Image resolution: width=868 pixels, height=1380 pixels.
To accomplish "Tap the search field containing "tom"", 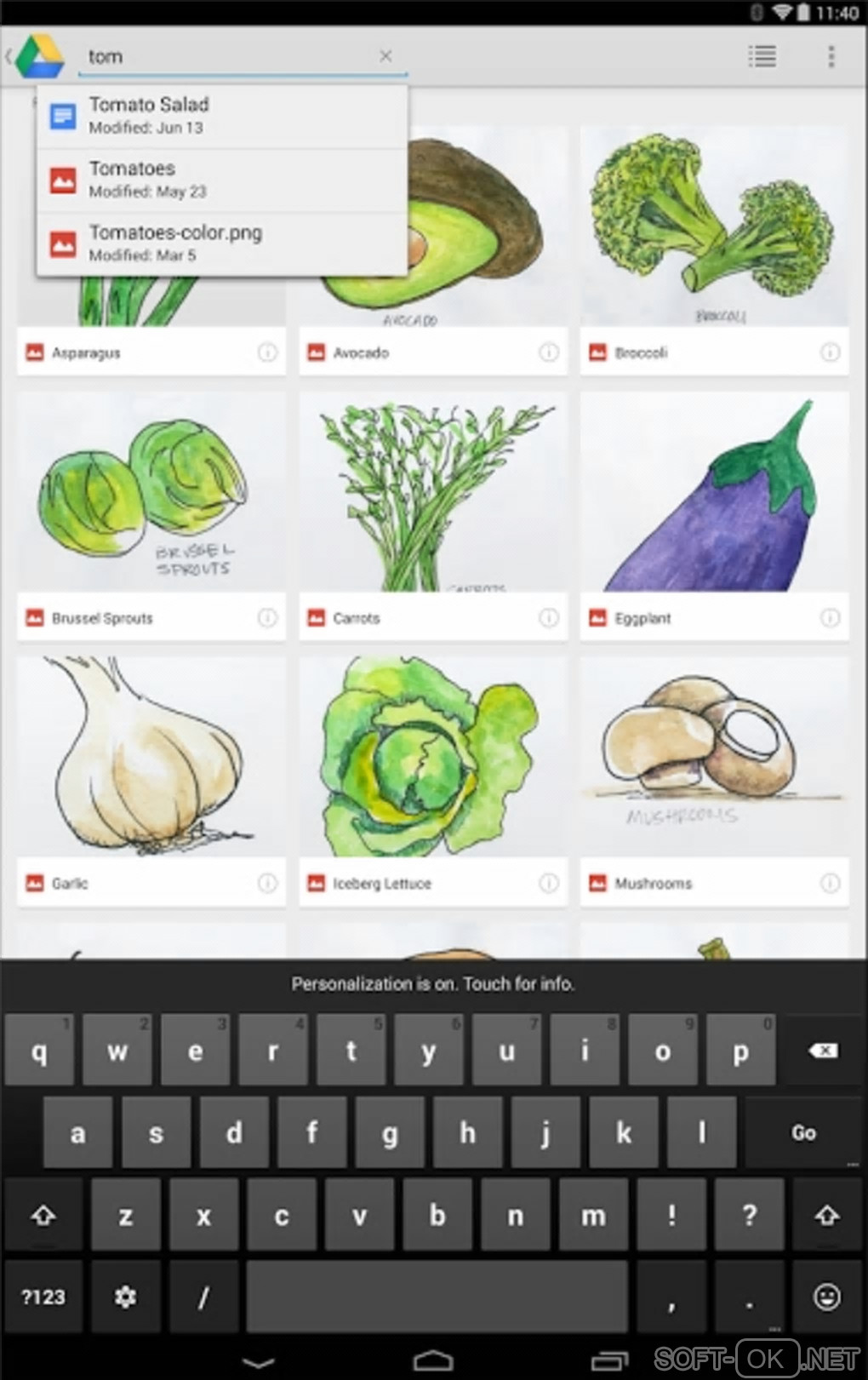I will click(x=230, y=56).
